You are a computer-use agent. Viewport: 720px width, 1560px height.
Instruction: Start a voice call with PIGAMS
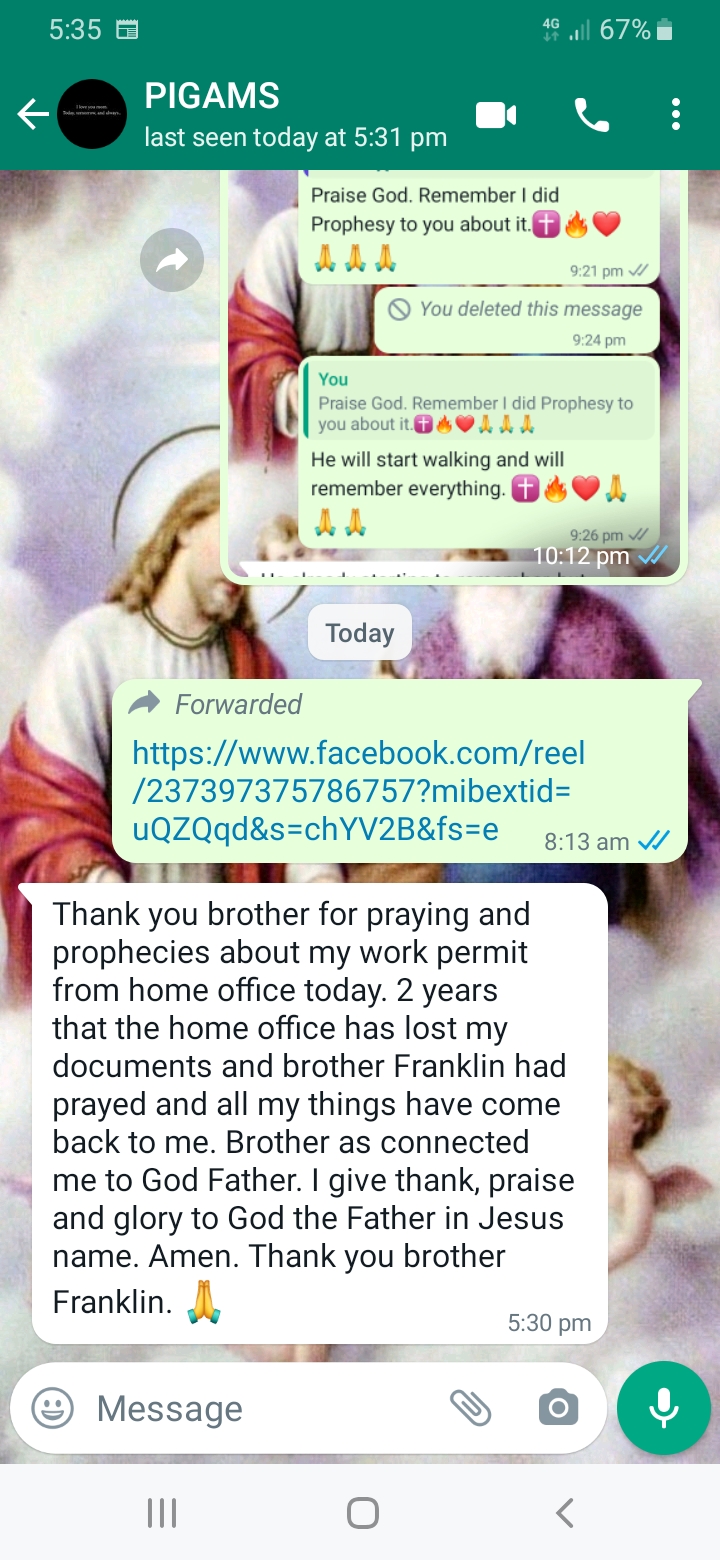(x=591, y=115)
